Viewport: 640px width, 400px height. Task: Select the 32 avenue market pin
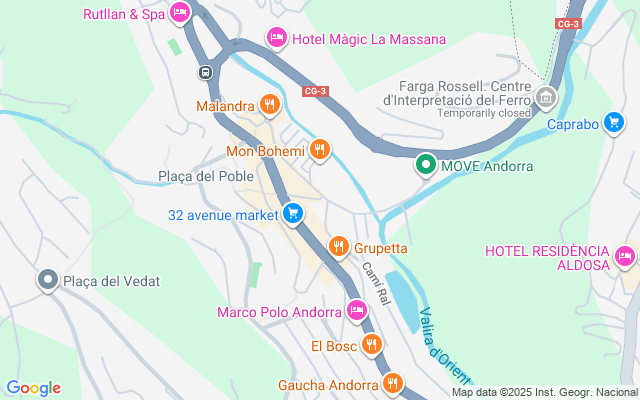click(293, 213)
